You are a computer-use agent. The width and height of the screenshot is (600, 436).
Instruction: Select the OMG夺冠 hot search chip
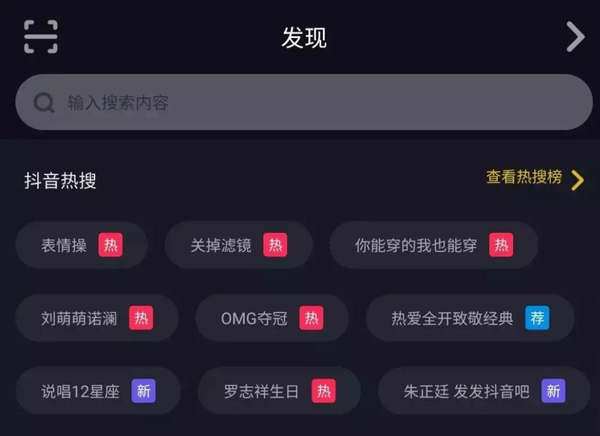point(271,319)
